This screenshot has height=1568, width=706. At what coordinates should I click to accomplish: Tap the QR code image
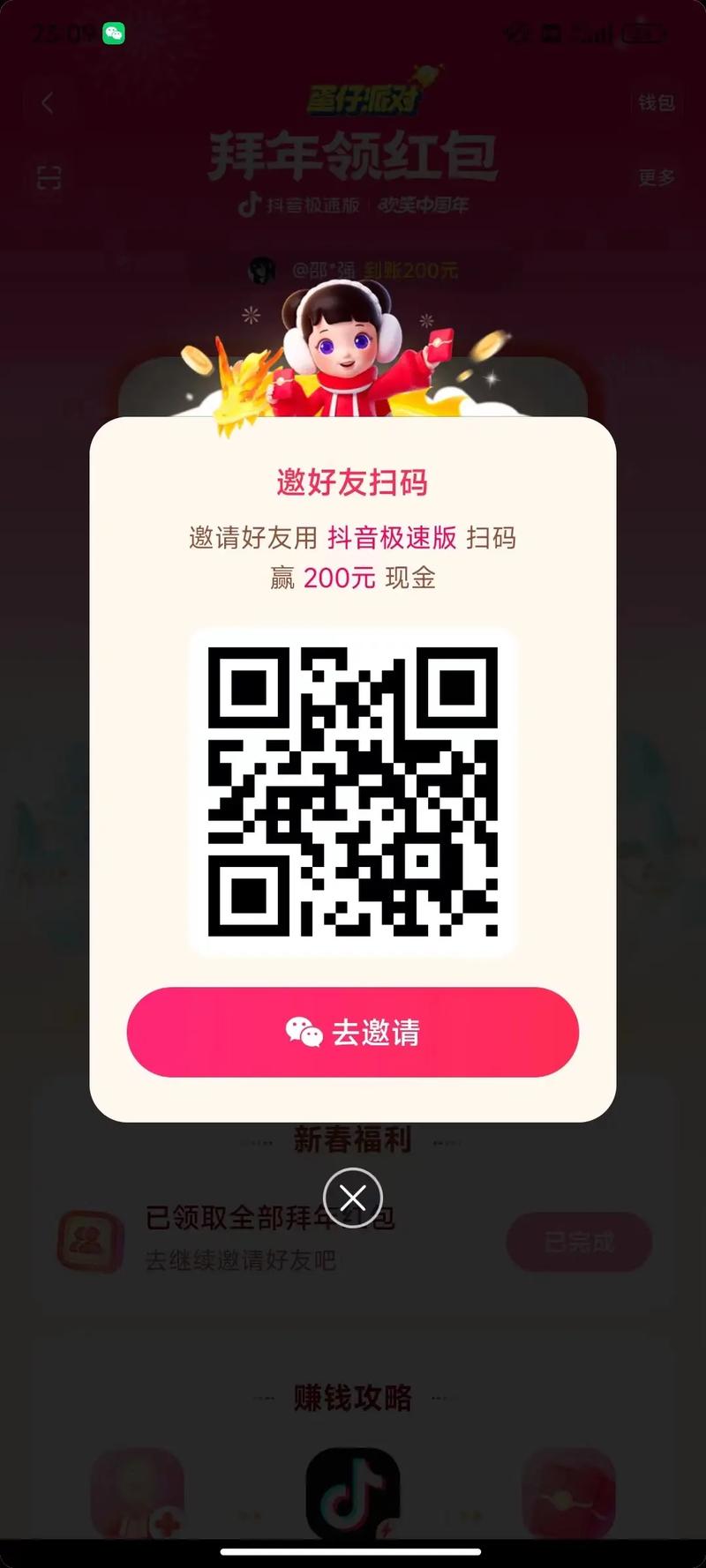(353, 789)
